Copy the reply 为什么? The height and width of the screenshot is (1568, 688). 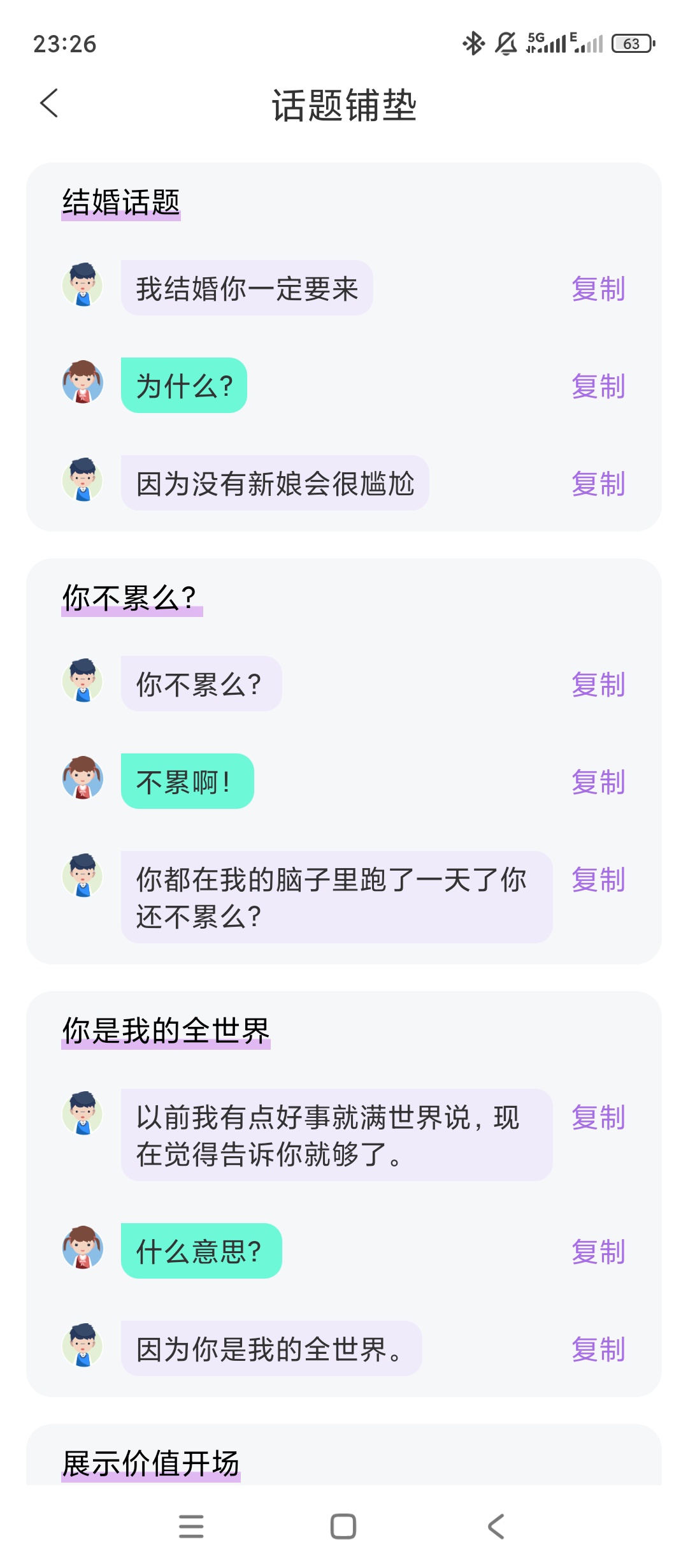click(x=598, y=386)
